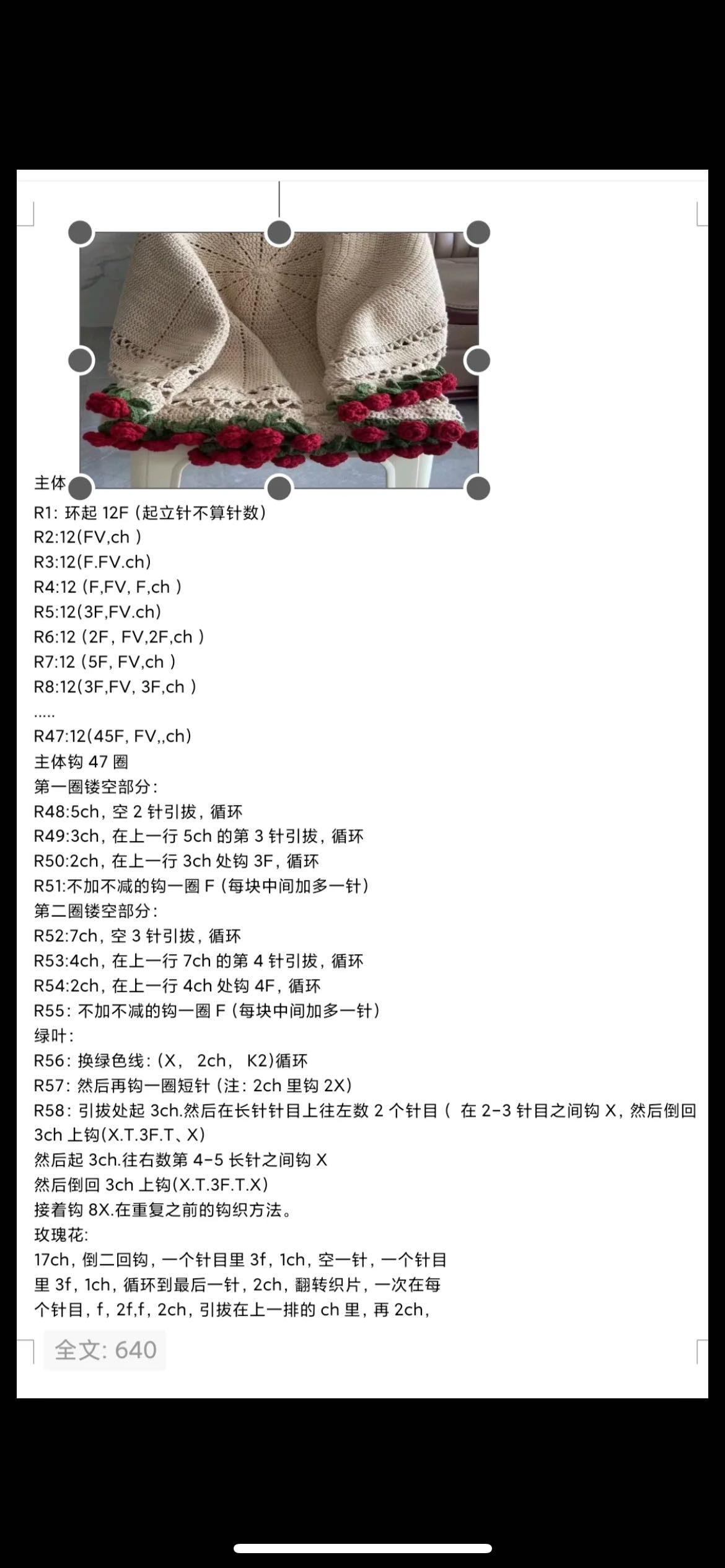Tap the top-right resize handle of the picture
725x1568 pixels.
(x=477, y=233)
